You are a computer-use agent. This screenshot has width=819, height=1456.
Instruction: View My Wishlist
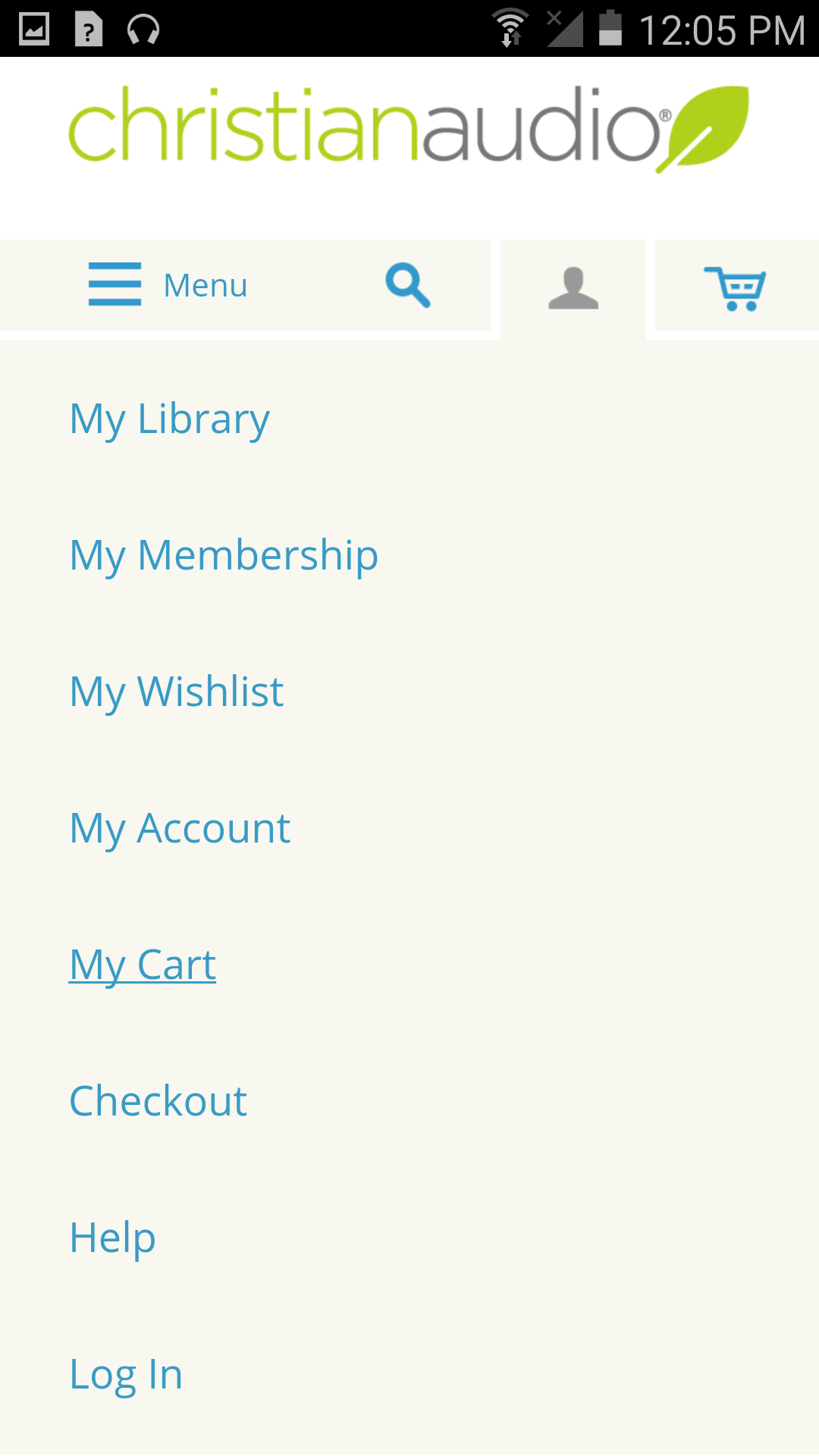[x=176, y=692]
